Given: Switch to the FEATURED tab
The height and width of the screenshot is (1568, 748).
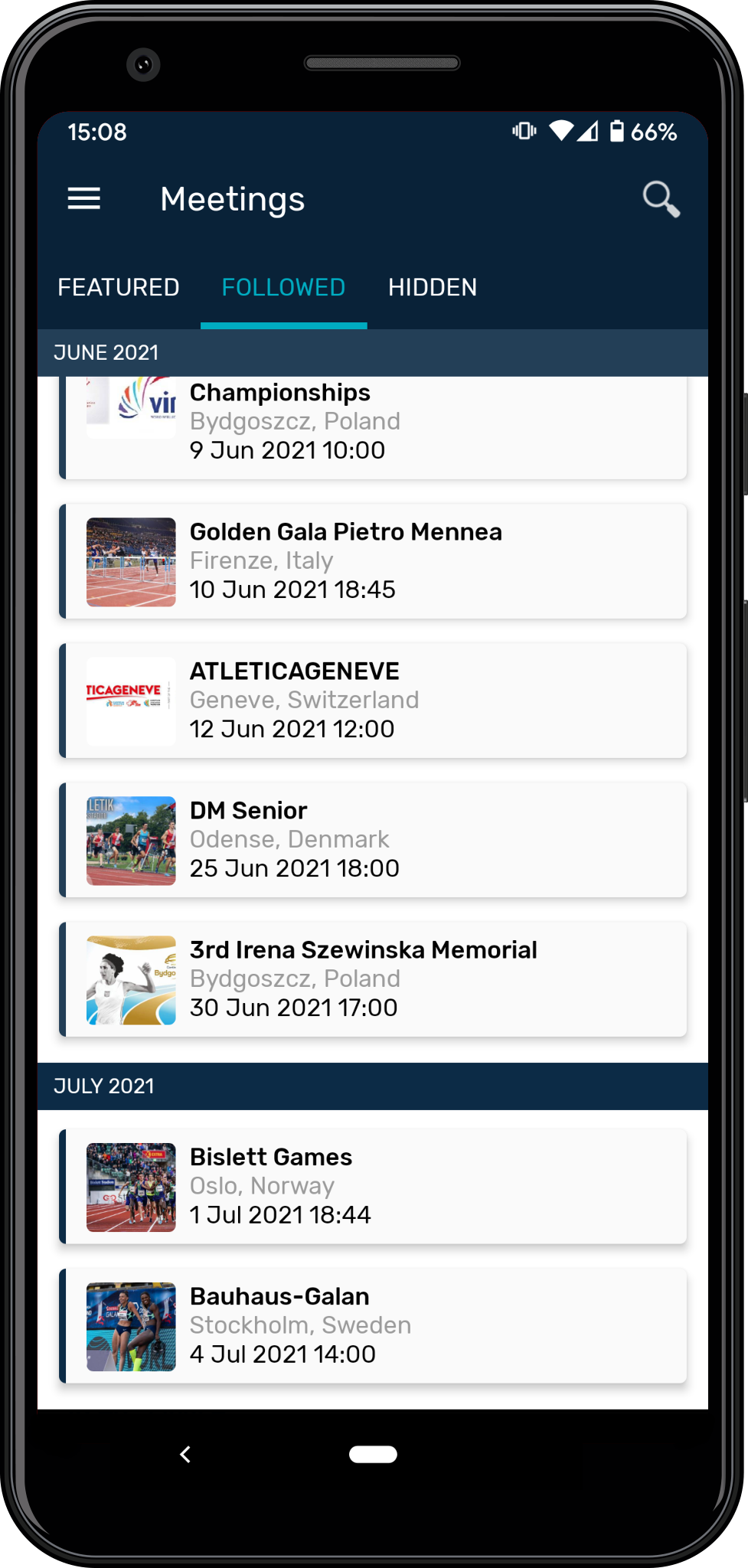Looking at the screenshot, I should click(x=118, y=287).
